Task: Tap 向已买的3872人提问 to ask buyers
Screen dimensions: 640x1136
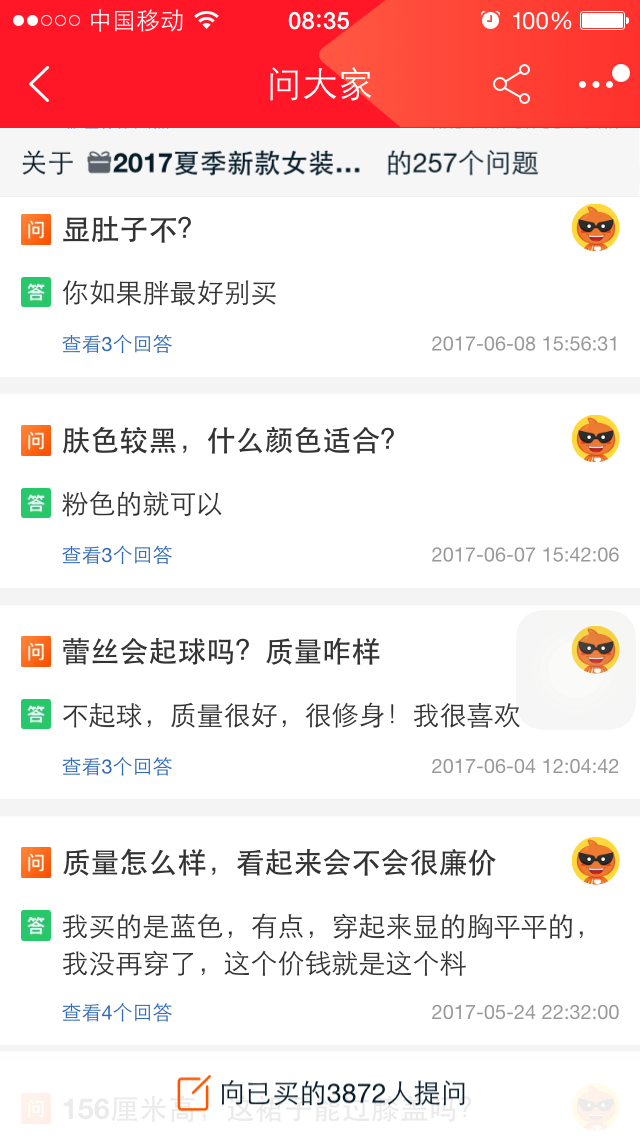Action: pyautogui.click(x=322, y=1093)
